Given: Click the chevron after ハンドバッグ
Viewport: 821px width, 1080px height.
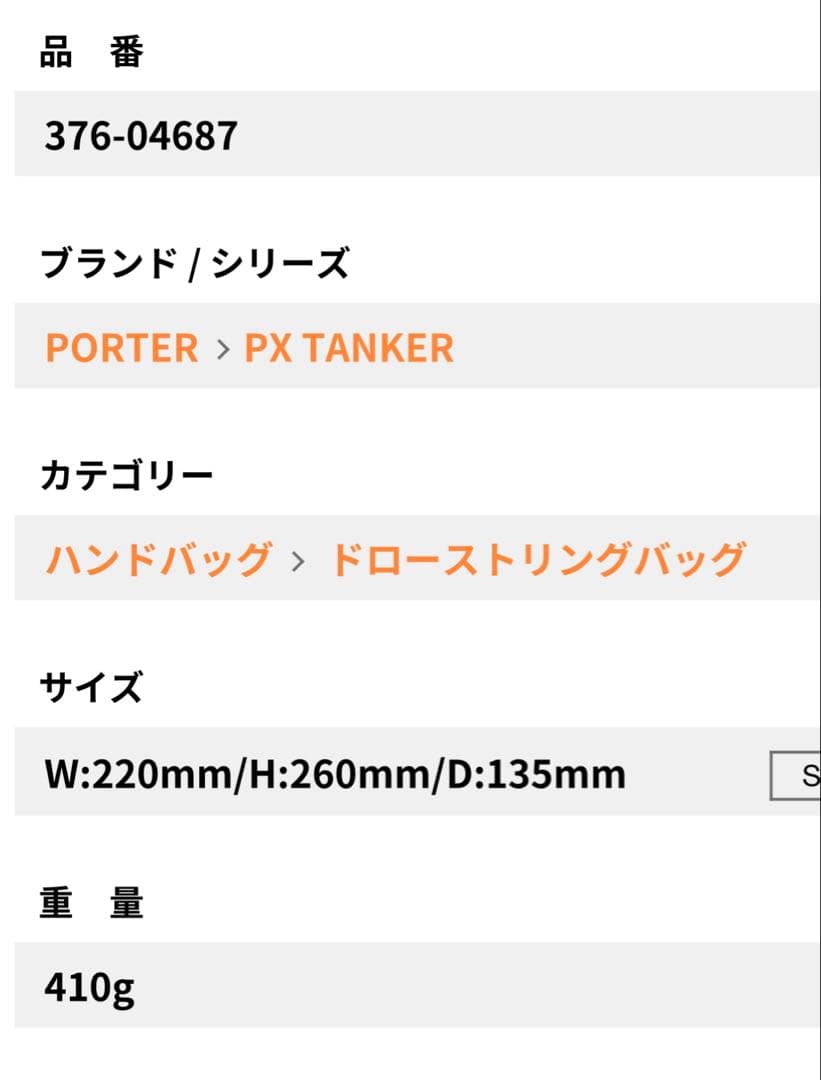Looking at the screenshot, I should (296, 560).
